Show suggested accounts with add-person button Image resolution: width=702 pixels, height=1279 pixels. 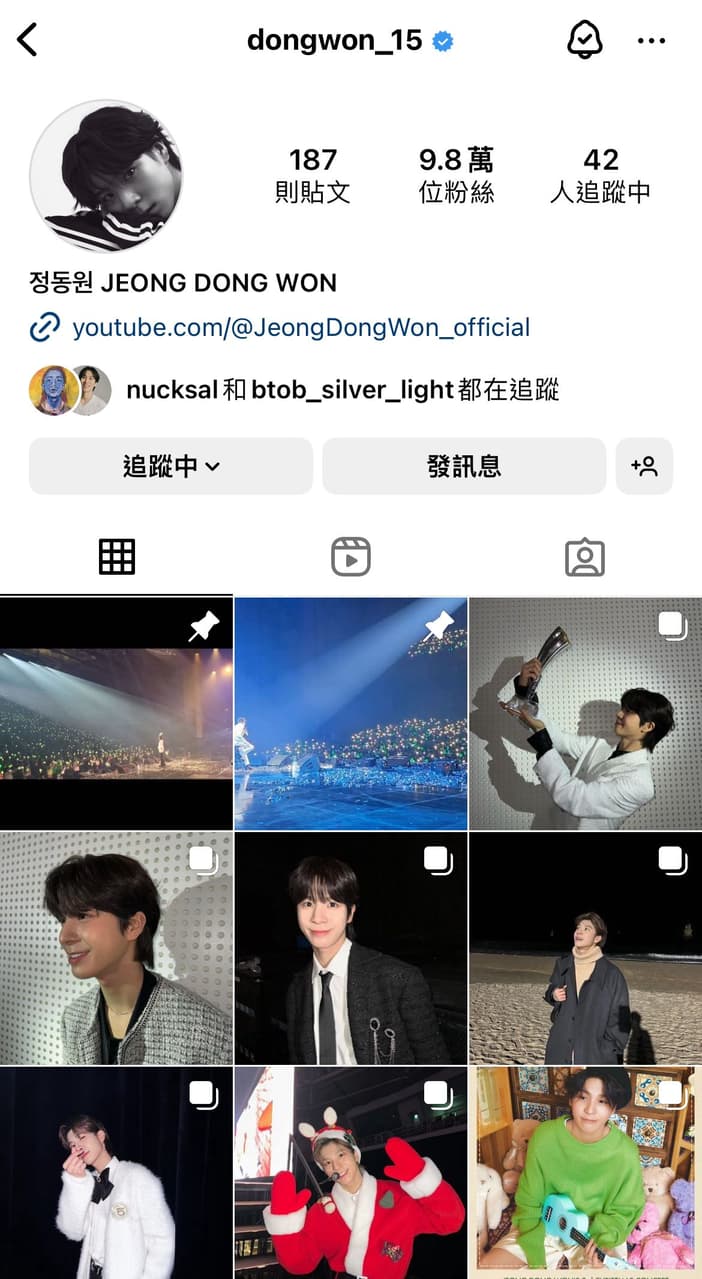point(644,466)
